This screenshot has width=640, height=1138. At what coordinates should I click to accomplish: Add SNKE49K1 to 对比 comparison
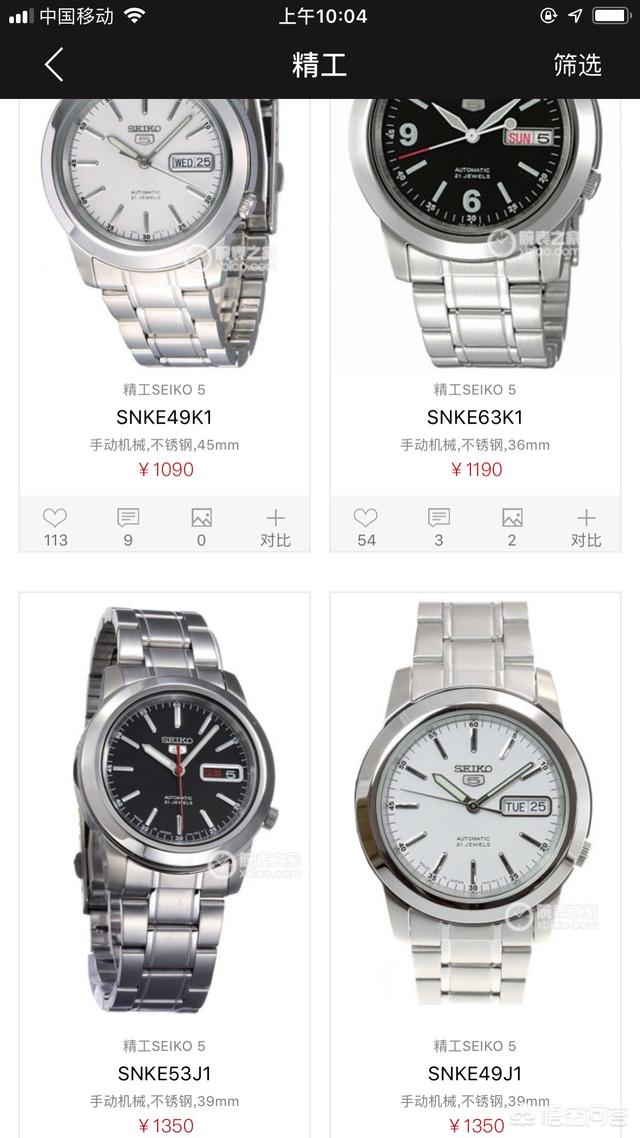pyautogui.click(x=275, y=526)
